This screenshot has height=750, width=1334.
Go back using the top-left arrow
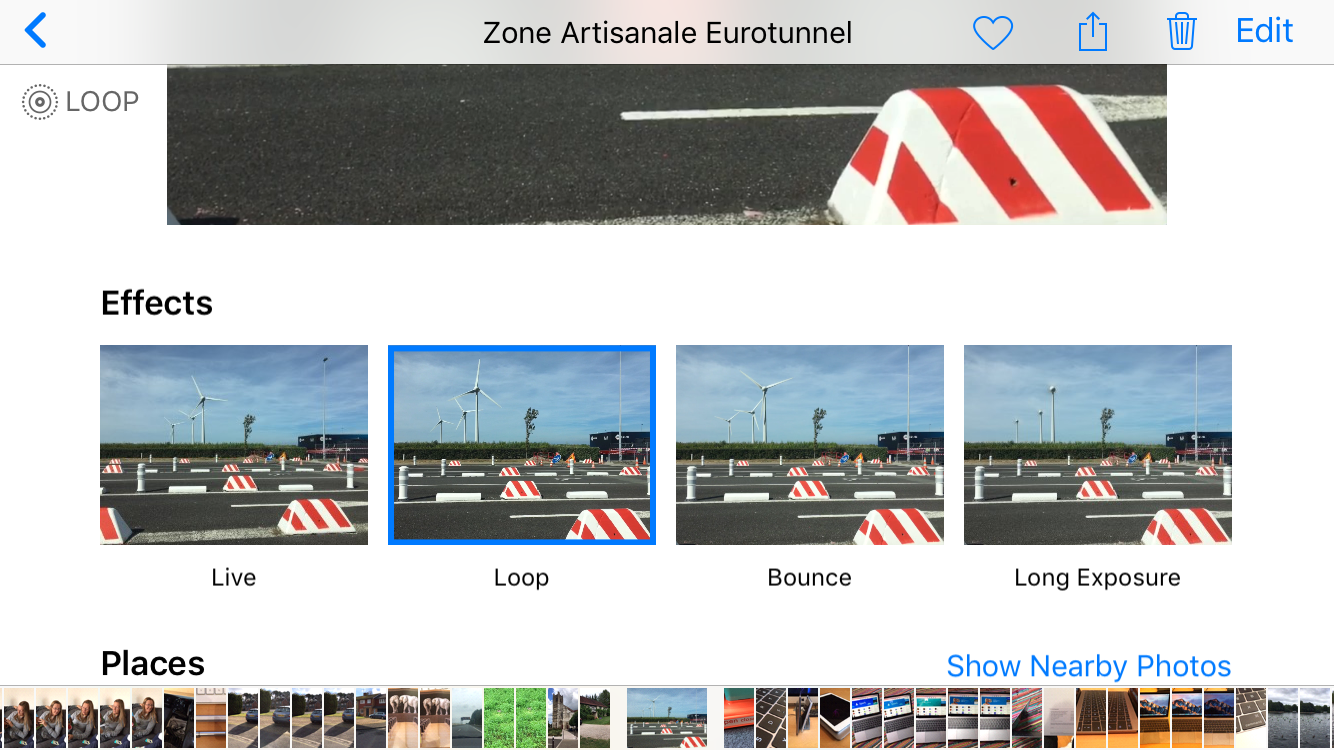pyautogui.click(x=36, y=31)
